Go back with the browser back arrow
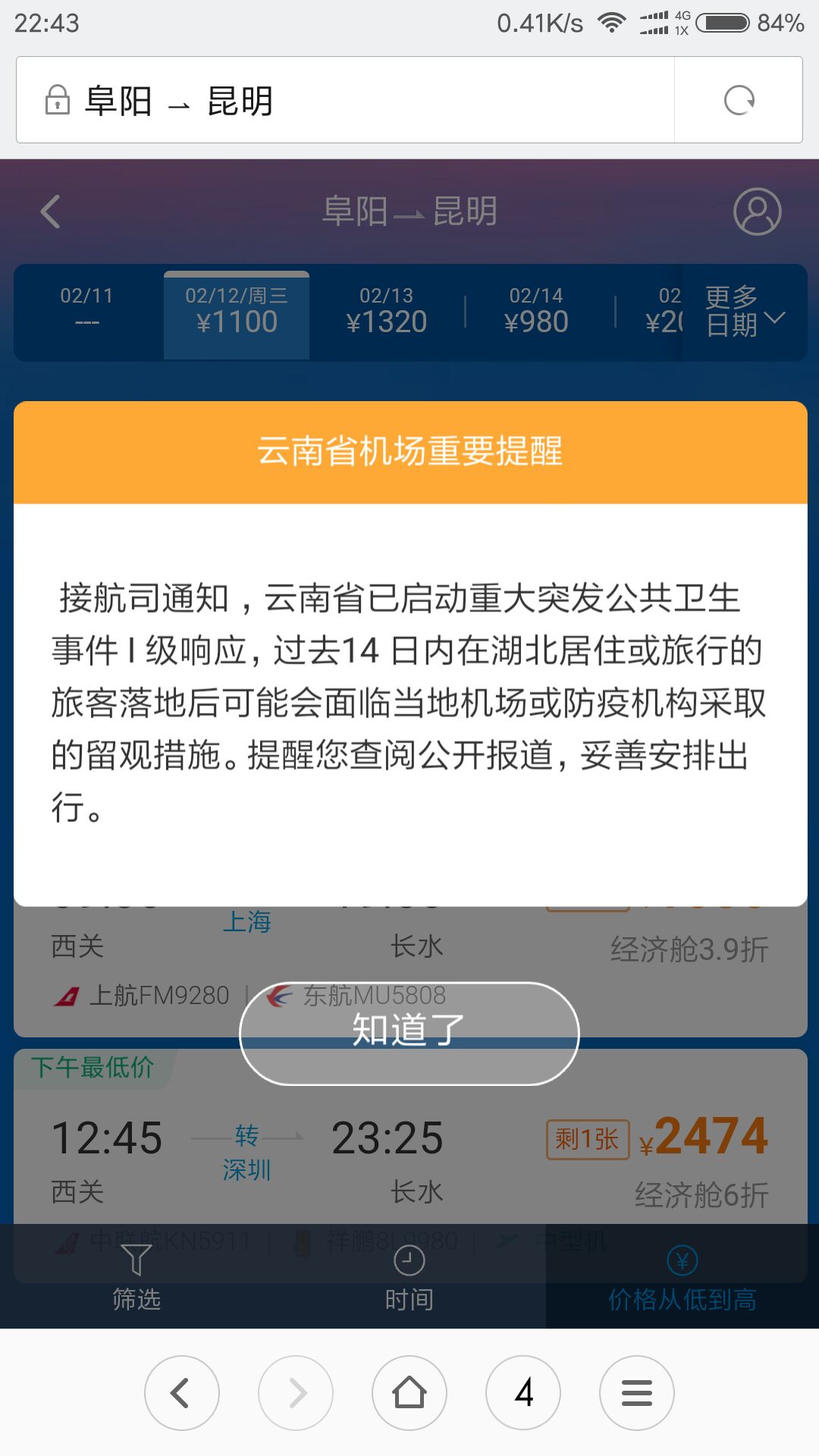The width and height of the screenshot is (819, 1456). pos(182,1393)
